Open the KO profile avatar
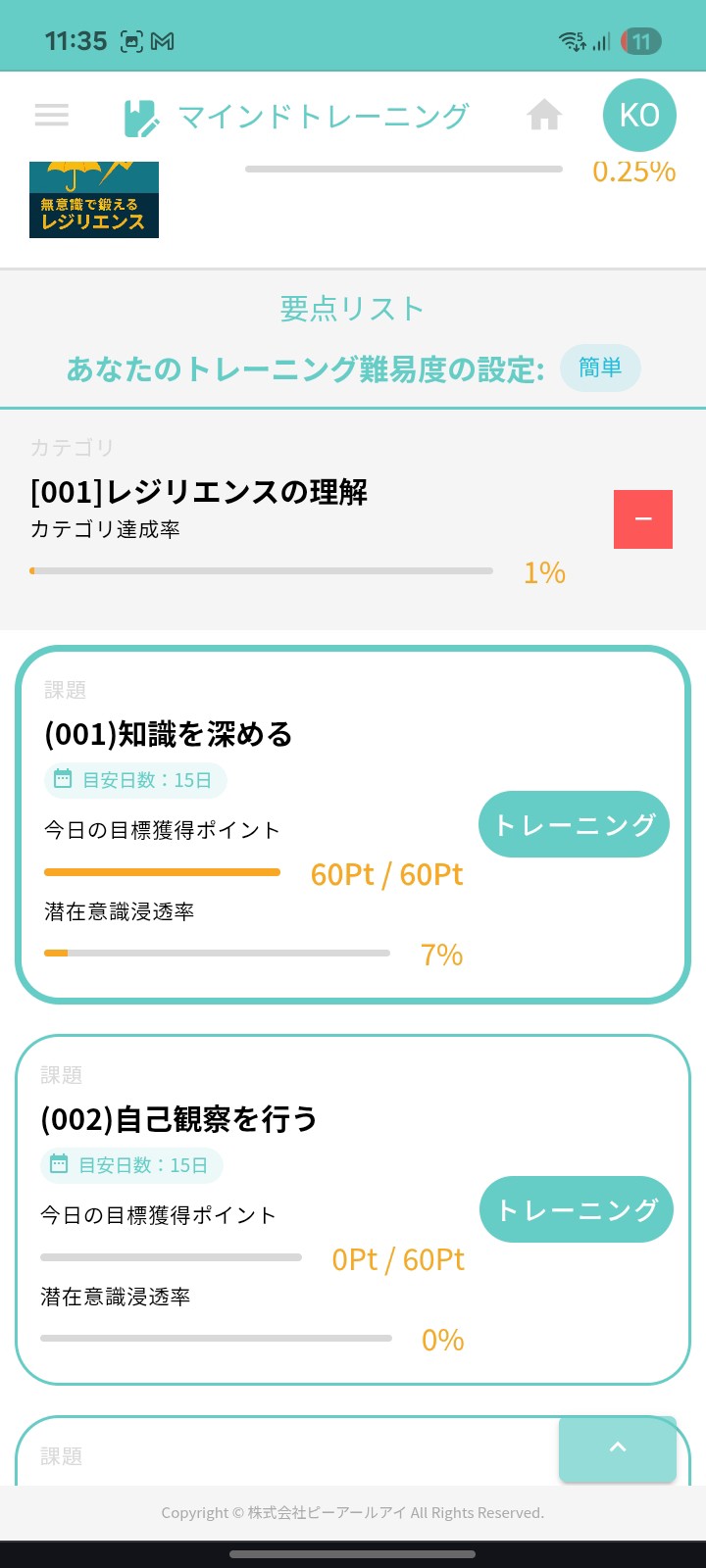The height and width of the screenshot is (1568, 706). pos(639,116)
